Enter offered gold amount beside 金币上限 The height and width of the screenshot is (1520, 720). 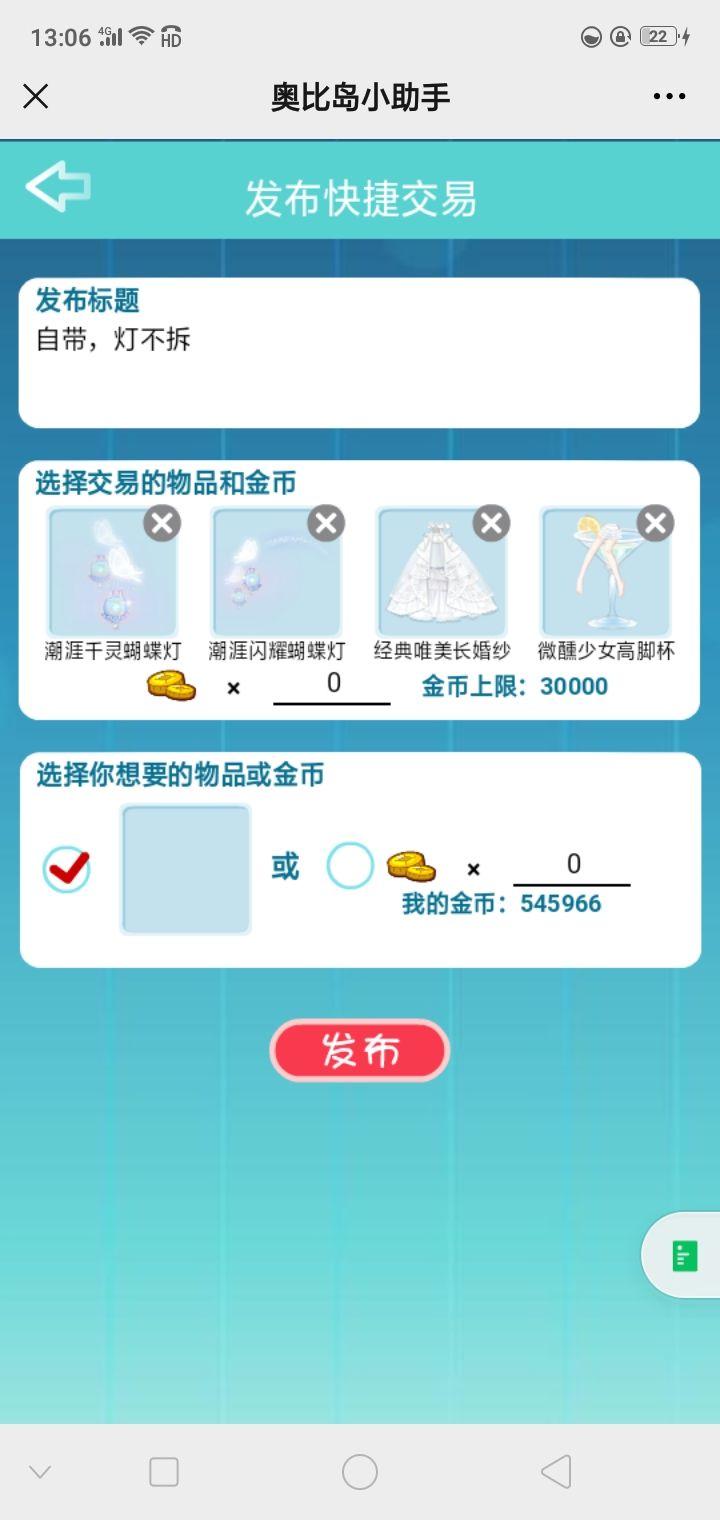pyautogui.click(x=332, y=685)
